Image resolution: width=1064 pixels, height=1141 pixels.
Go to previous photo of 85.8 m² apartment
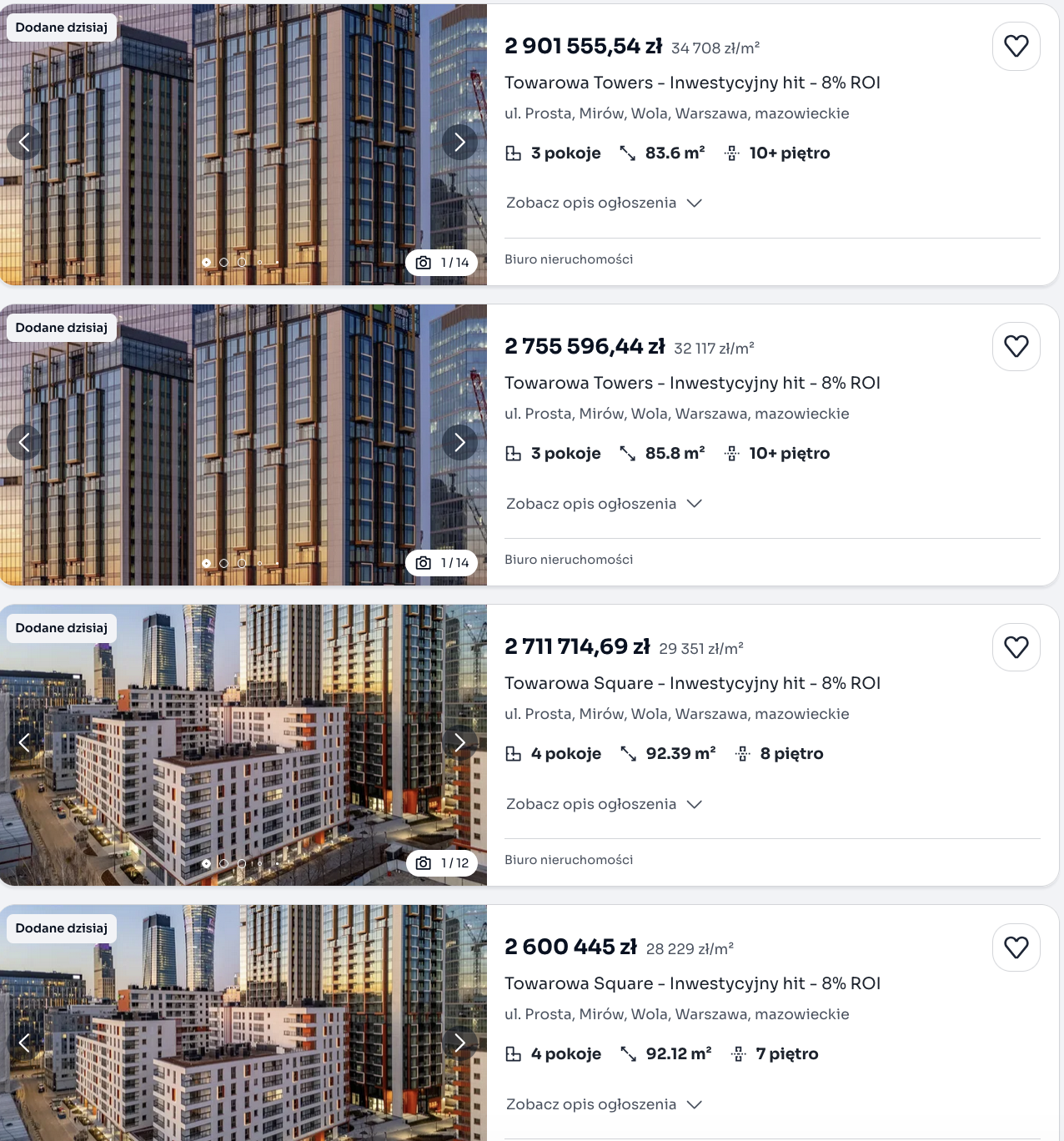(x=24, y=442)
